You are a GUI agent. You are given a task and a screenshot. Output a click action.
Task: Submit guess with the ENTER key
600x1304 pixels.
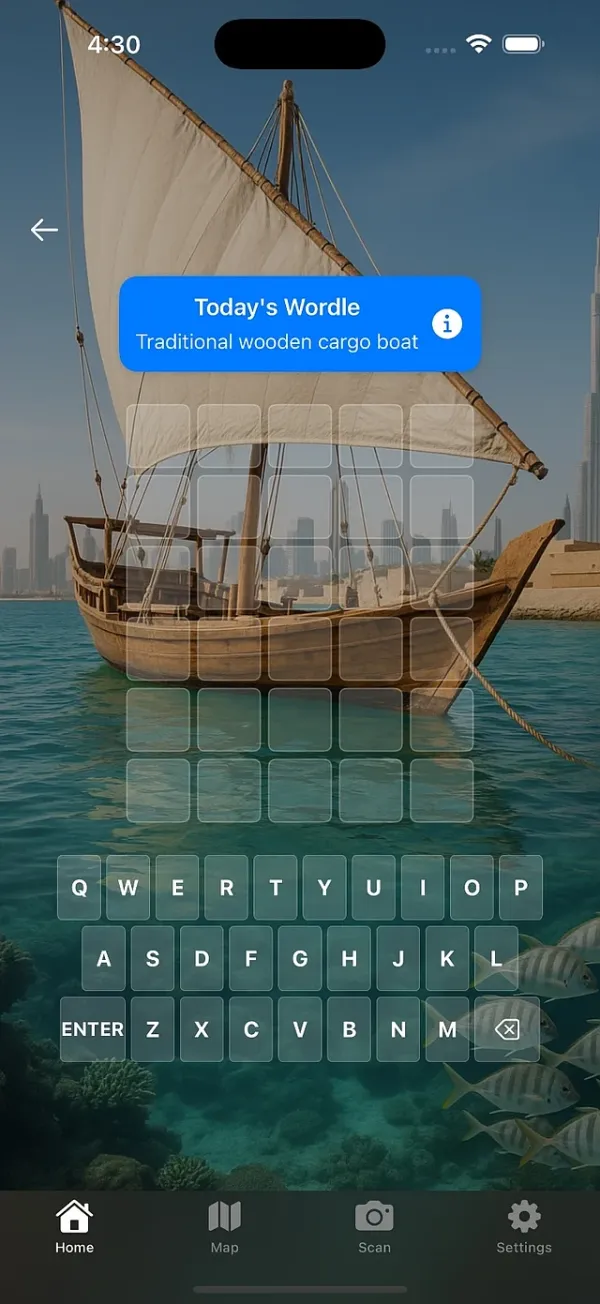[x=93, y=1029]
